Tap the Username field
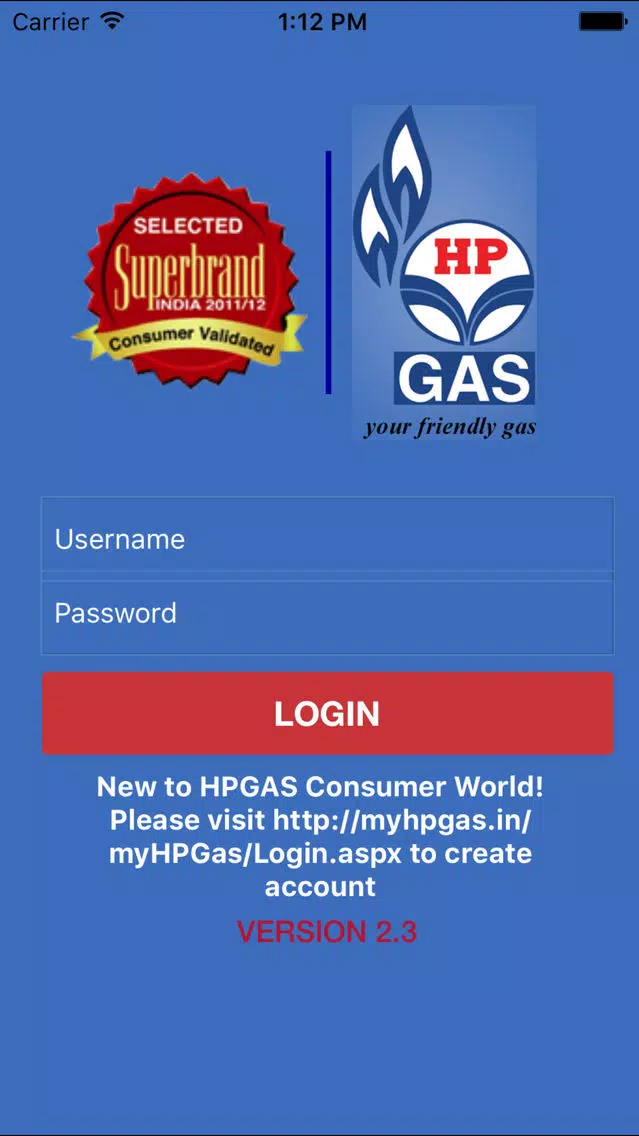The image size is (639, 1136). pos(326,538)
